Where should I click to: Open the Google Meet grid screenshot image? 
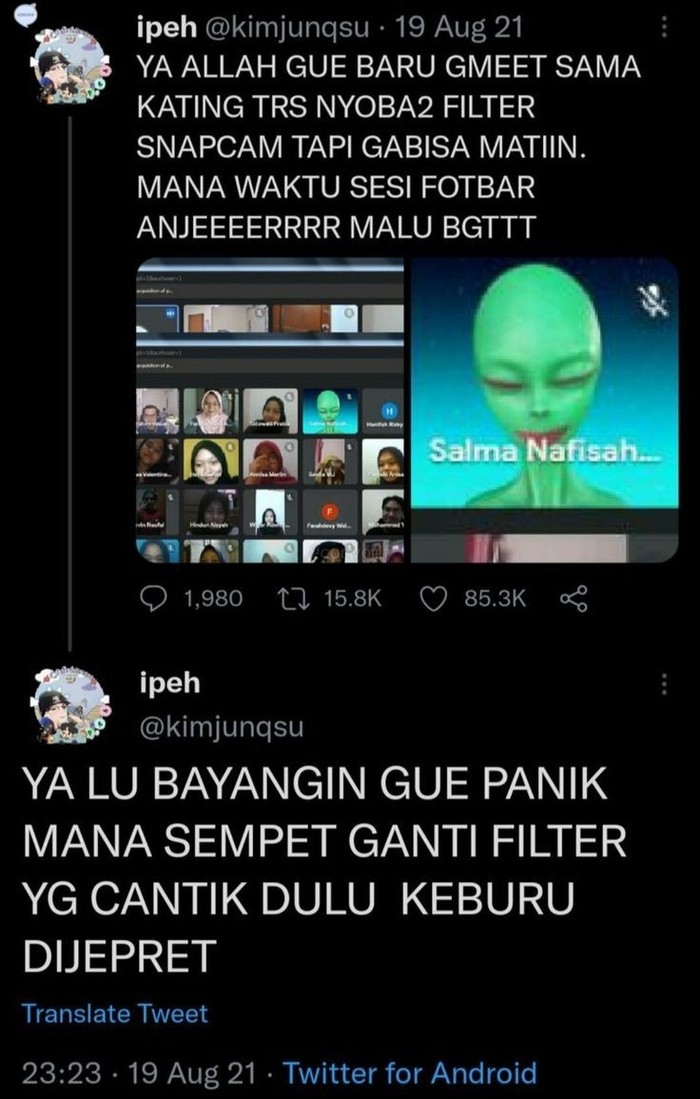click(270, 410)
